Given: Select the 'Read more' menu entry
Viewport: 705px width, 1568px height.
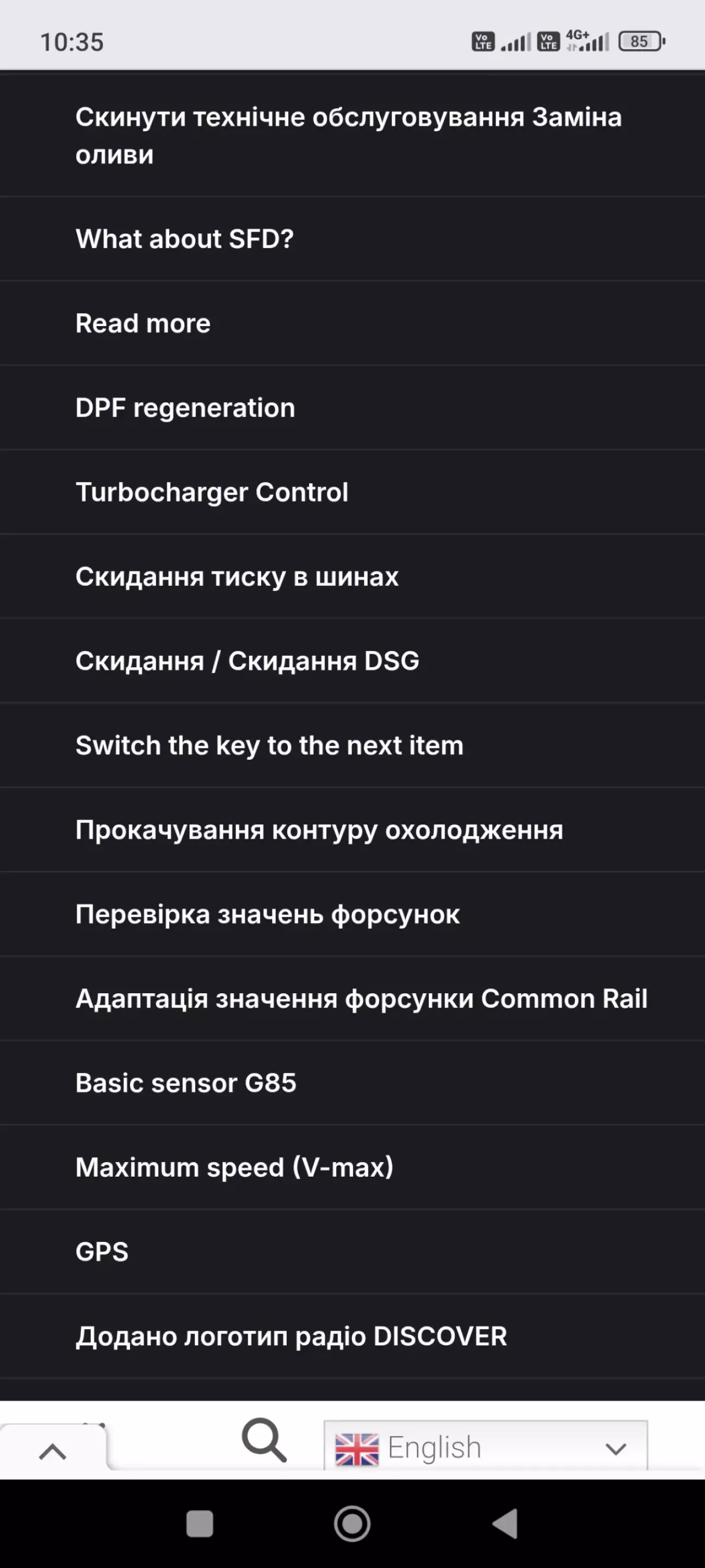Looking at the screenshot, I should [x=143, y=323].
